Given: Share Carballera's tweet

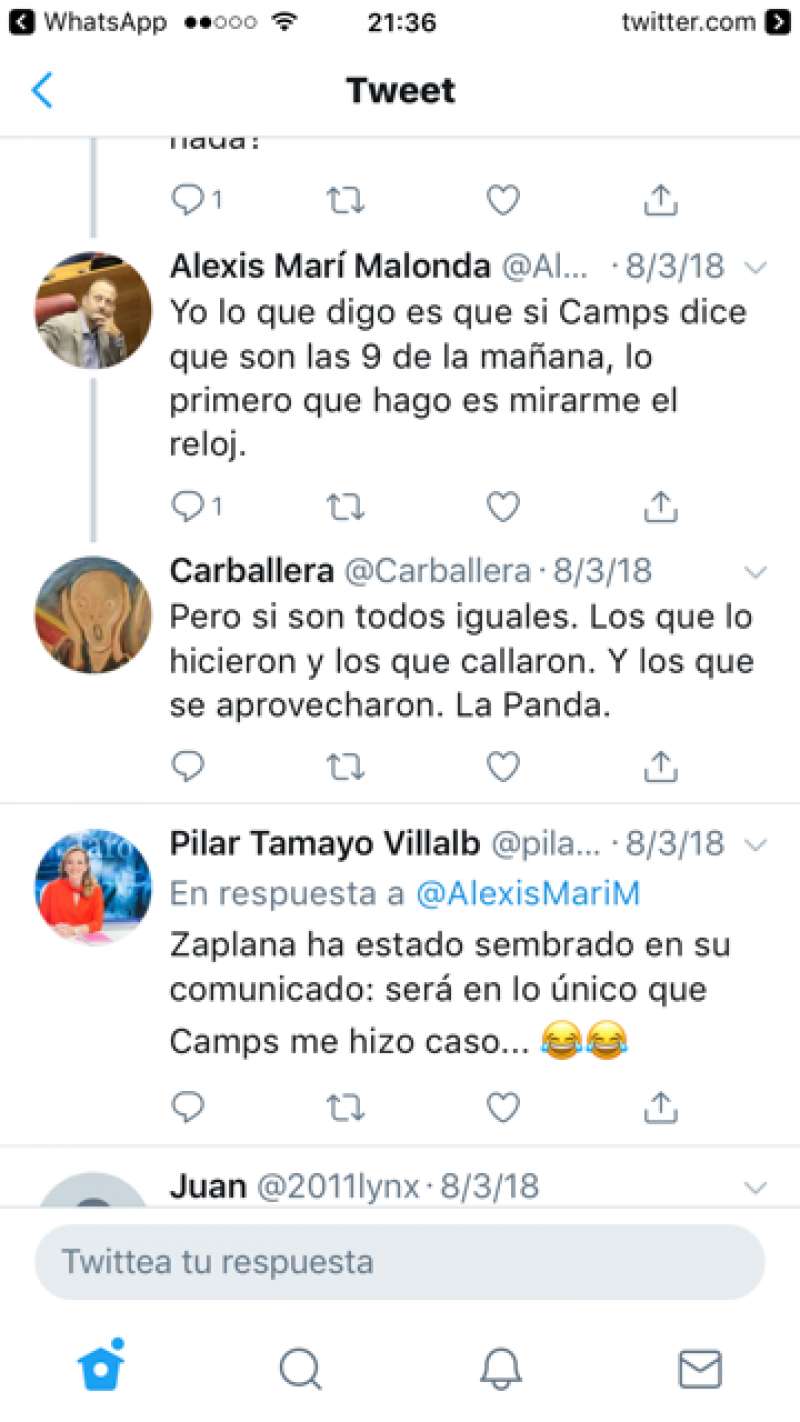Looking at the screenshot, I should pyautogui.click(x=660, y=766).
